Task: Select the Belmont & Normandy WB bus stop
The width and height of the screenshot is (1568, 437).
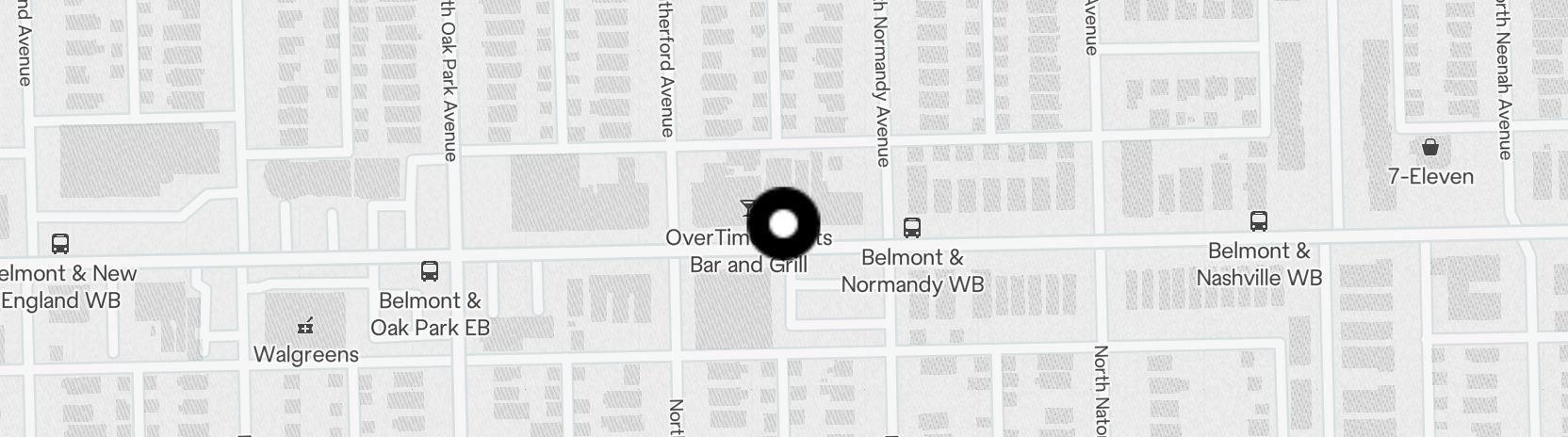Action: [911, 228]
